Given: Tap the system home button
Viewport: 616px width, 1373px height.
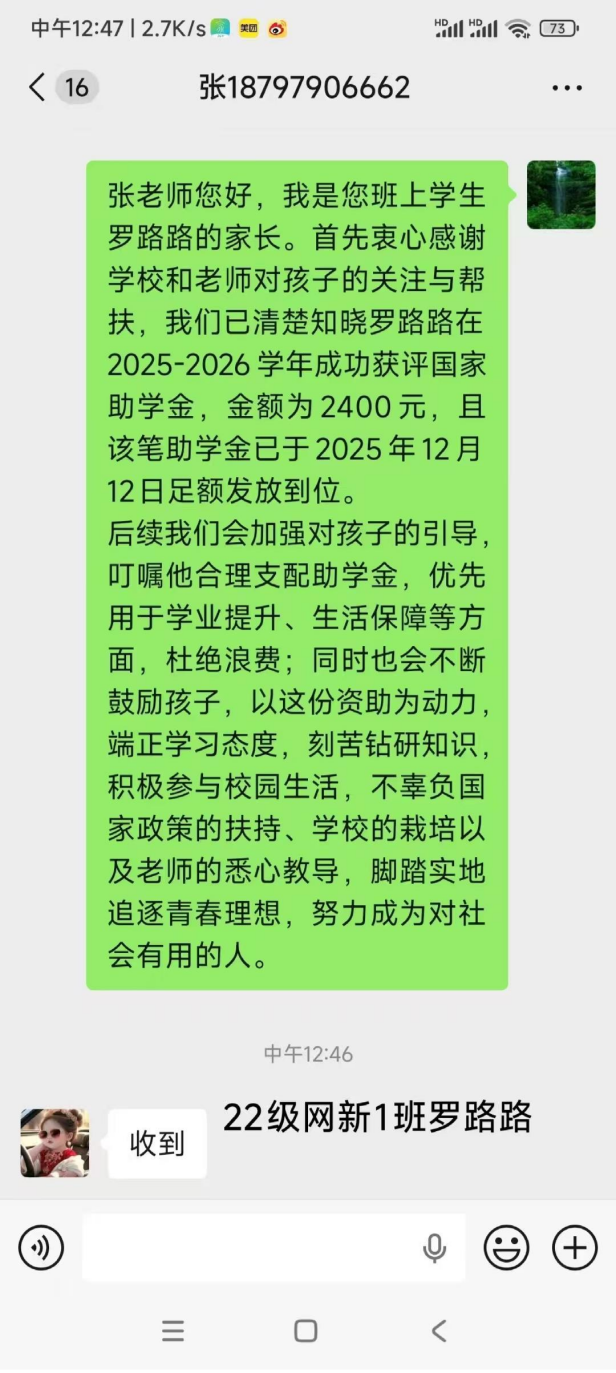Looking at the screenshot, I should 306,1331.
